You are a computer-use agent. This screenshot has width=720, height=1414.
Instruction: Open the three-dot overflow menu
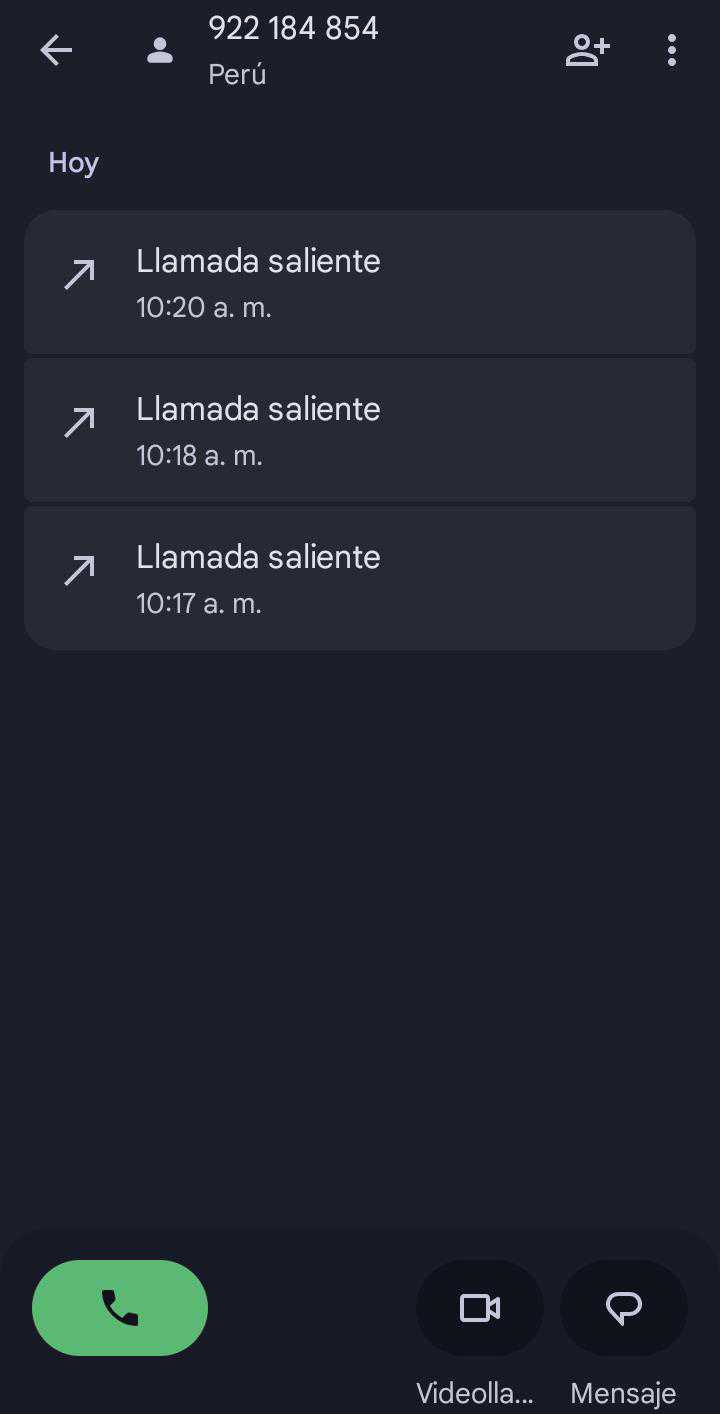(x=671, y=50)
